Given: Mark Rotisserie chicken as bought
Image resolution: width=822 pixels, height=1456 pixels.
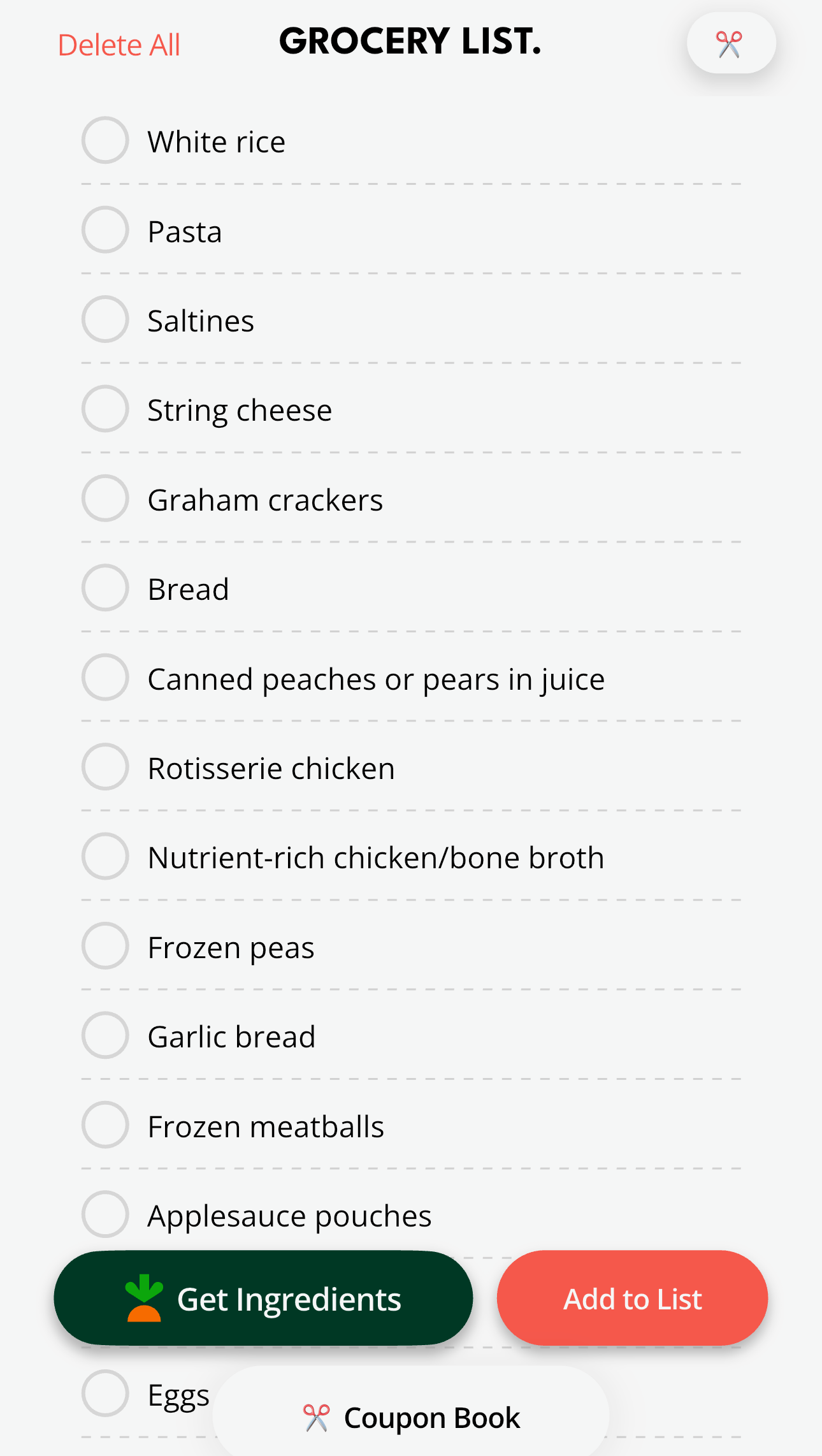Looking at the screenshot, I should (105, 767).
